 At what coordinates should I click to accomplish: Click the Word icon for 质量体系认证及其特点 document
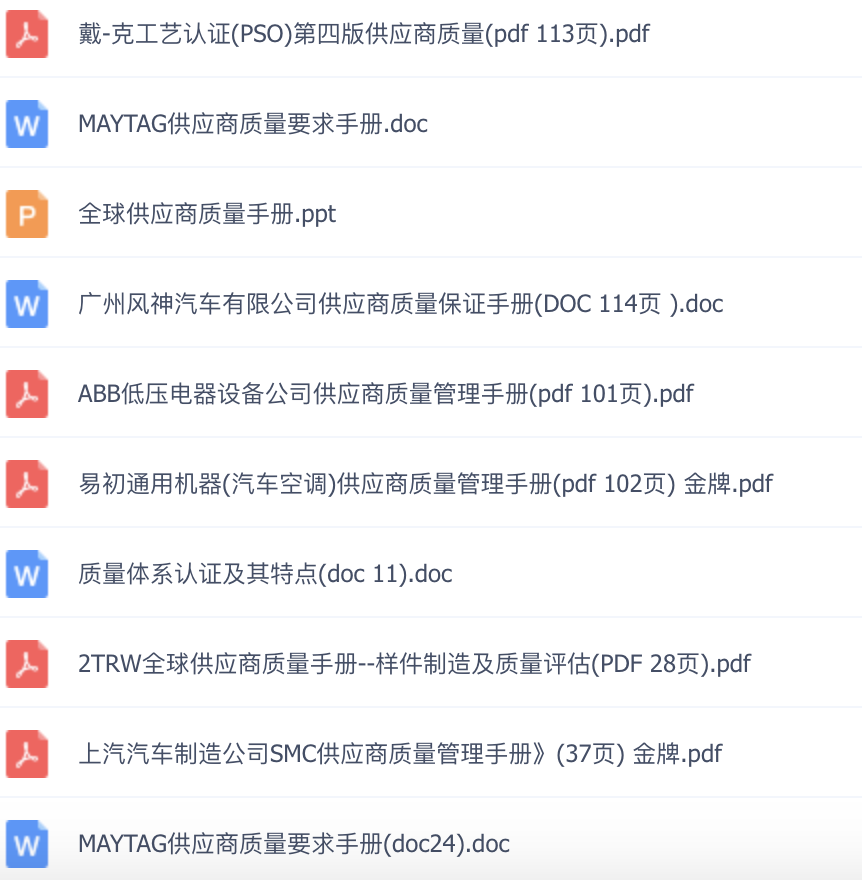27,575
